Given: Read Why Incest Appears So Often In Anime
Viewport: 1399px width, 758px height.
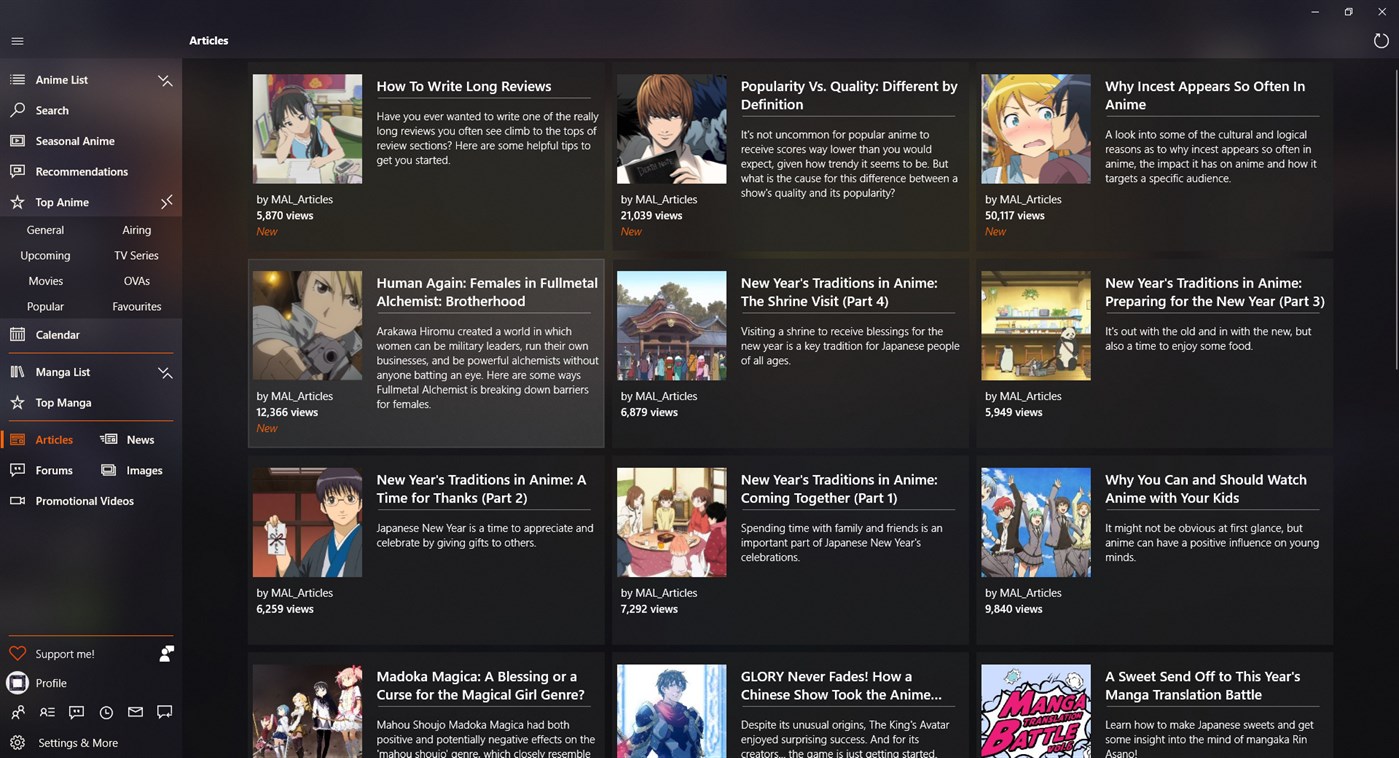Looking at the screenshot, I should click(1204, 95).
